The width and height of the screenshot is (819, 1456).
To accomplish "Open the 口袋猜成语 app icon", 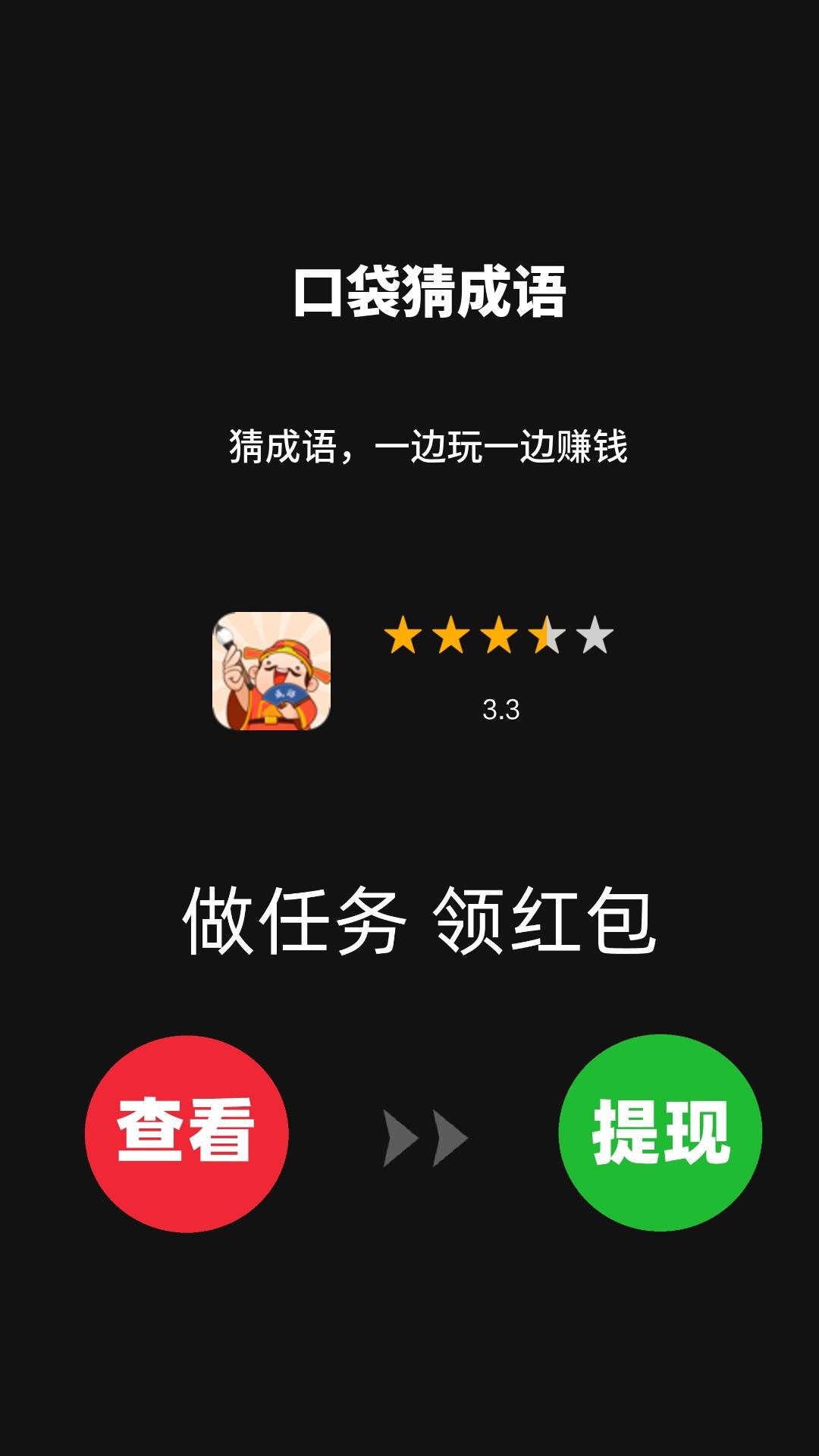I will click(x=271, y=671).
